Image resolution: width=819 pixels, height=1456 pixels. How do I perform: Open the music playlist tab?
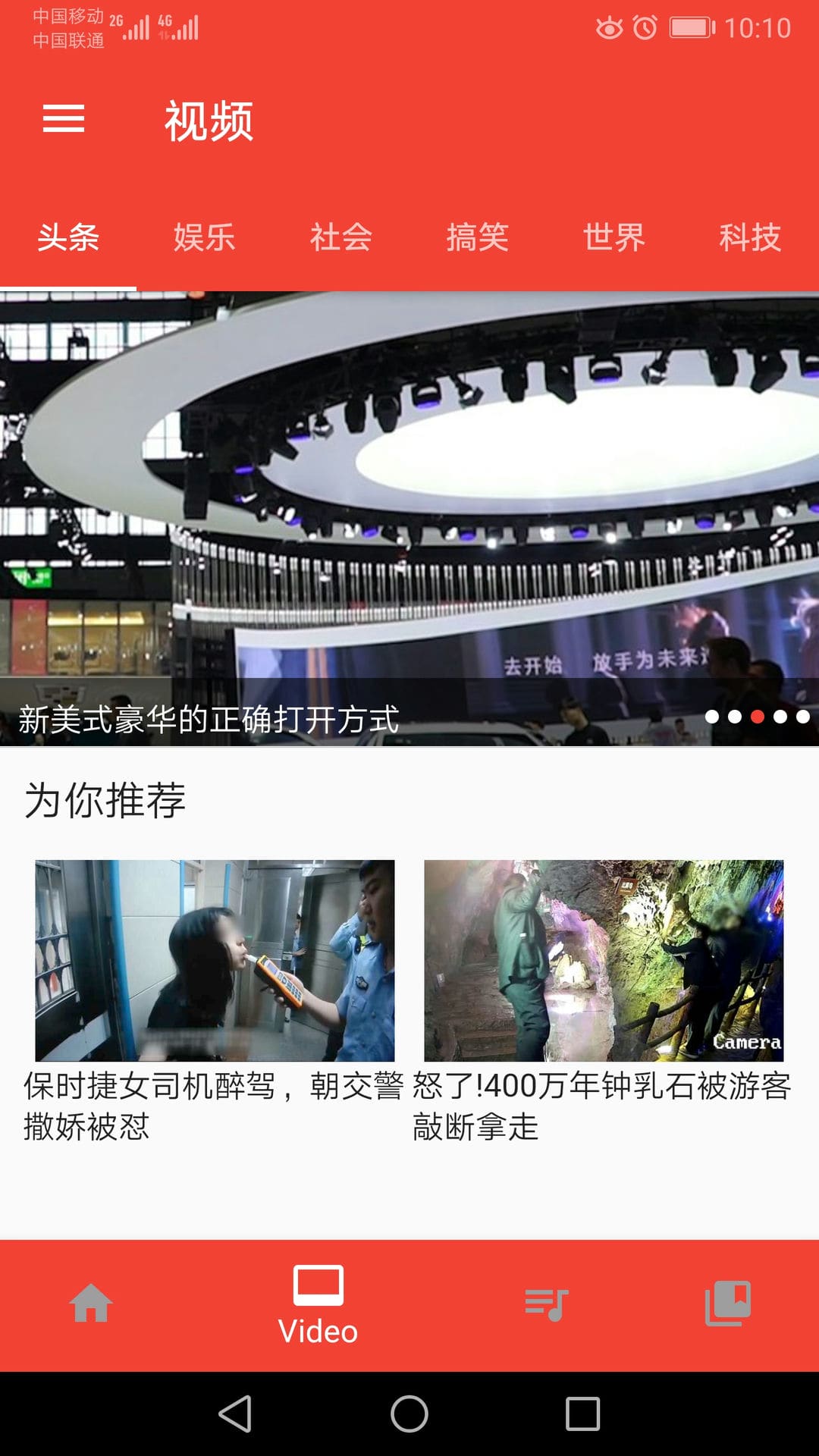(546, 1304)
